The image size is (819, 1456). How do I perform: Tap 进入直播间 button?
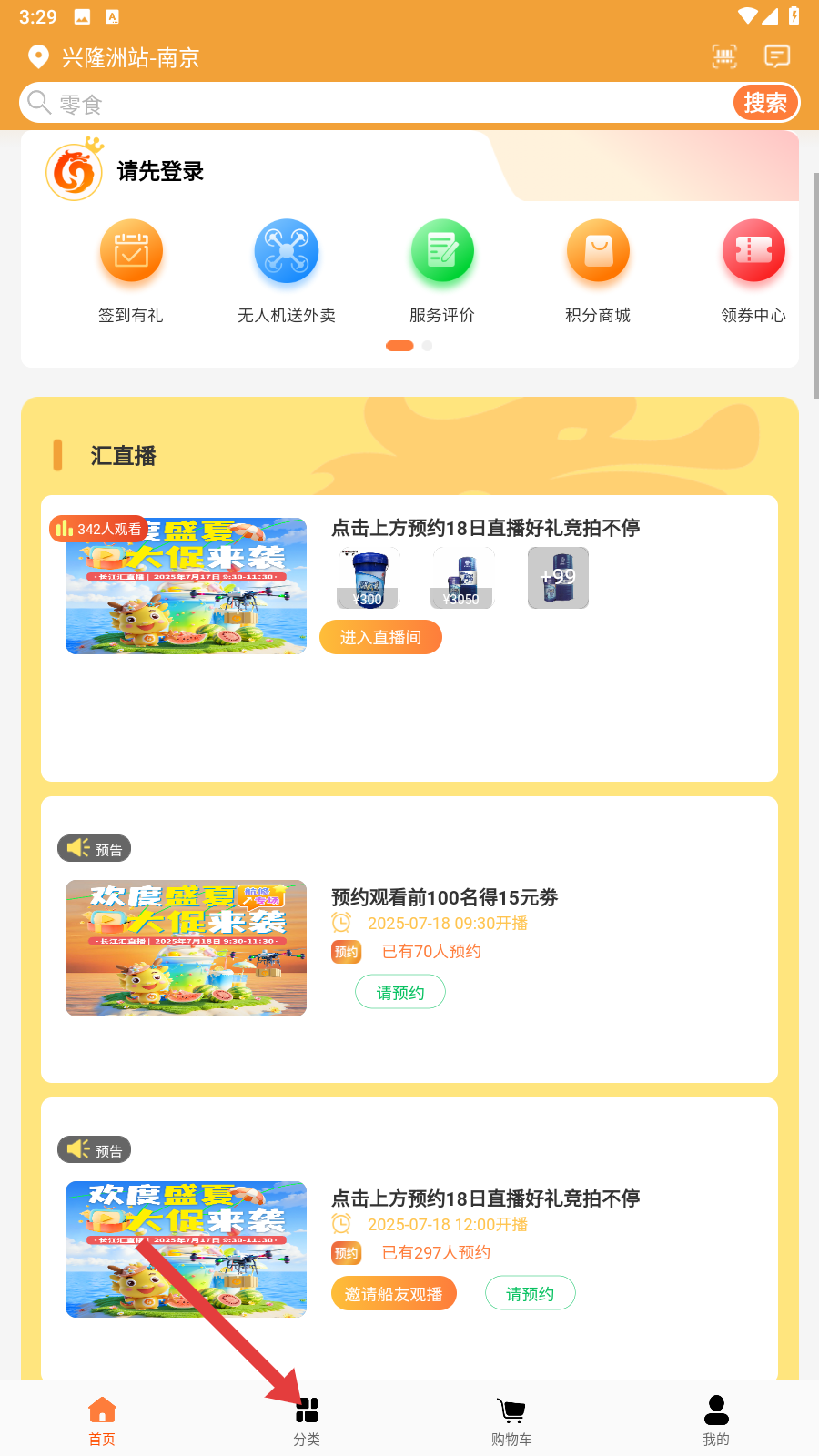pyautogui.click(x=380, y=637)
